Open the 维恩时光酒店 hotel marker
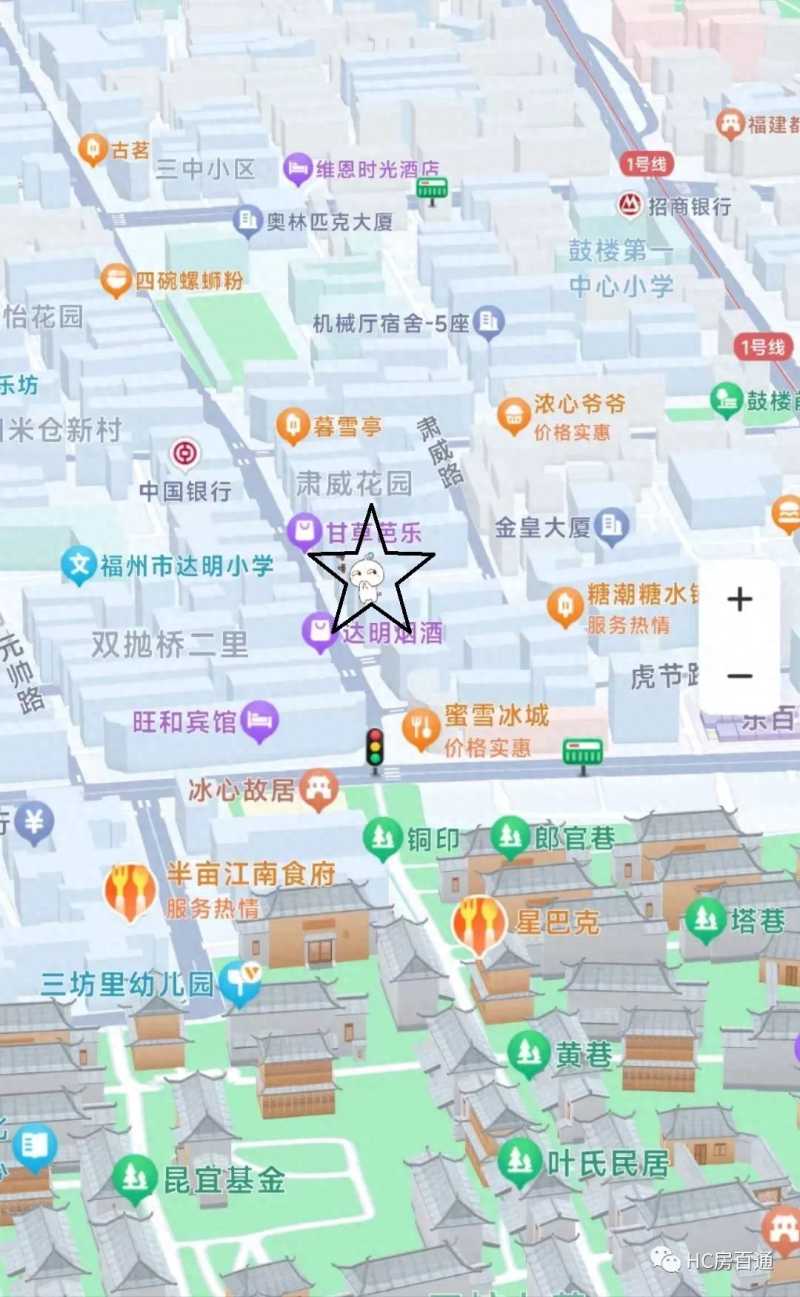 point(298,169)
